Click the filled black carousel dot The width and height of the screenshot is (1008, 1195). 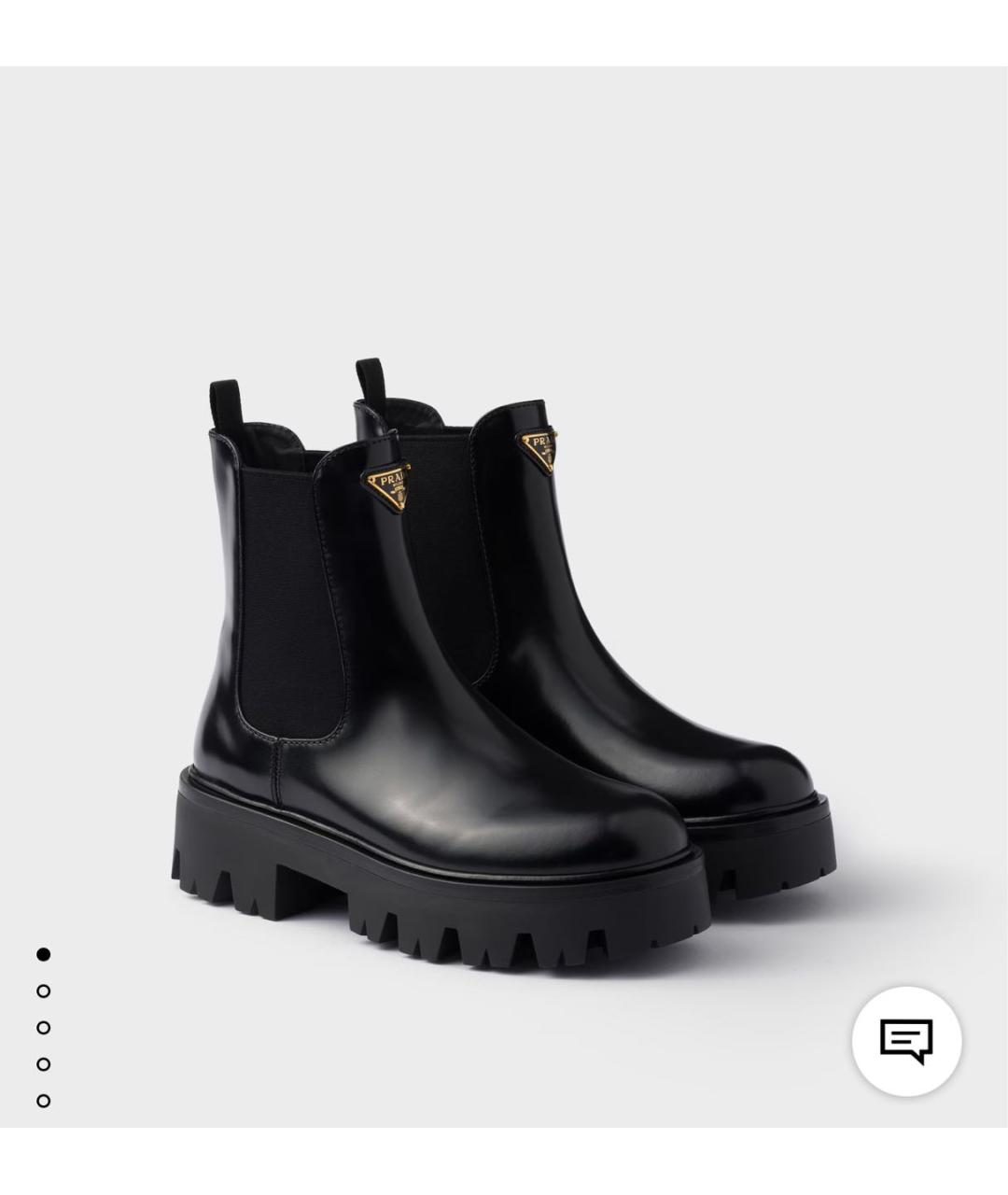[x=42, y=954]
